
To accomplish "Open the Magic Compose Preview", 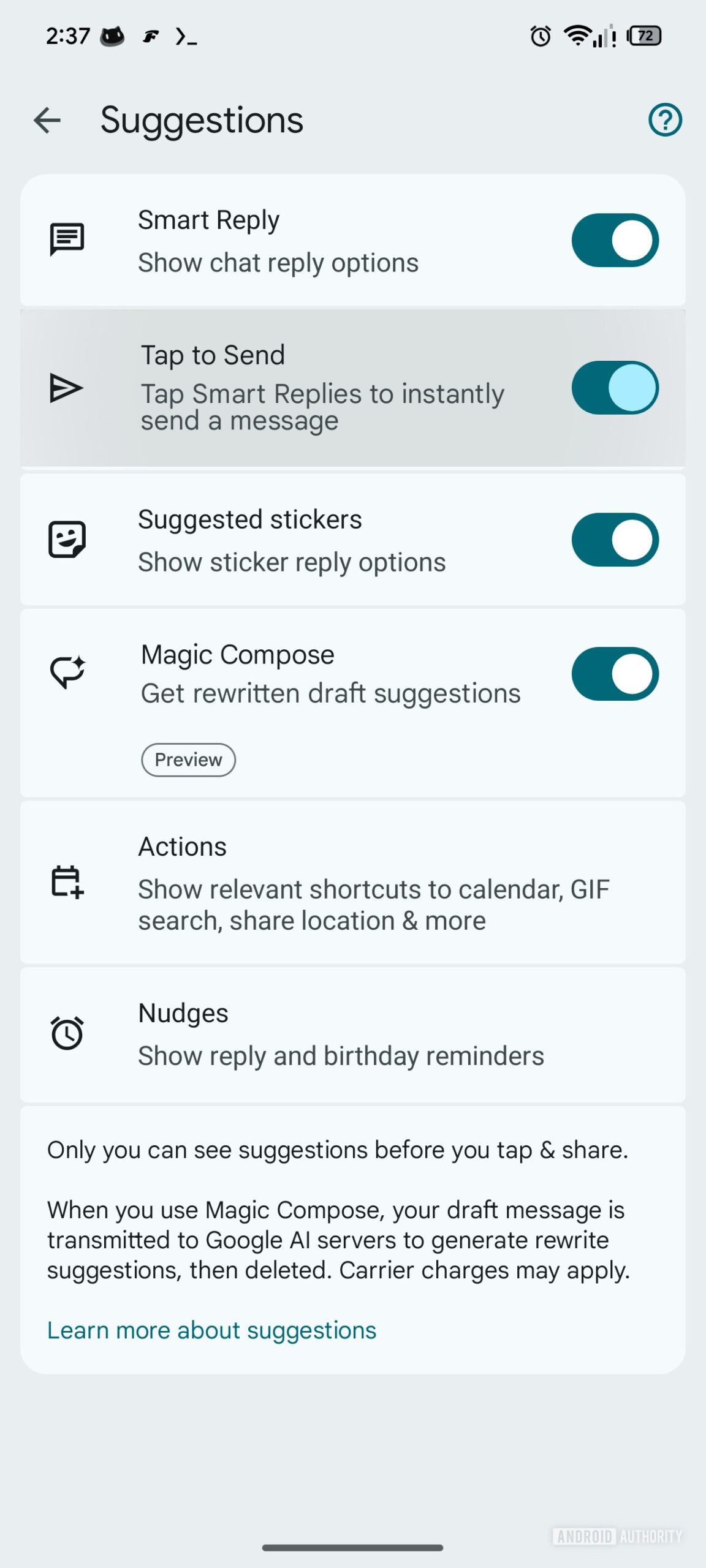I will tap(188, 759).
